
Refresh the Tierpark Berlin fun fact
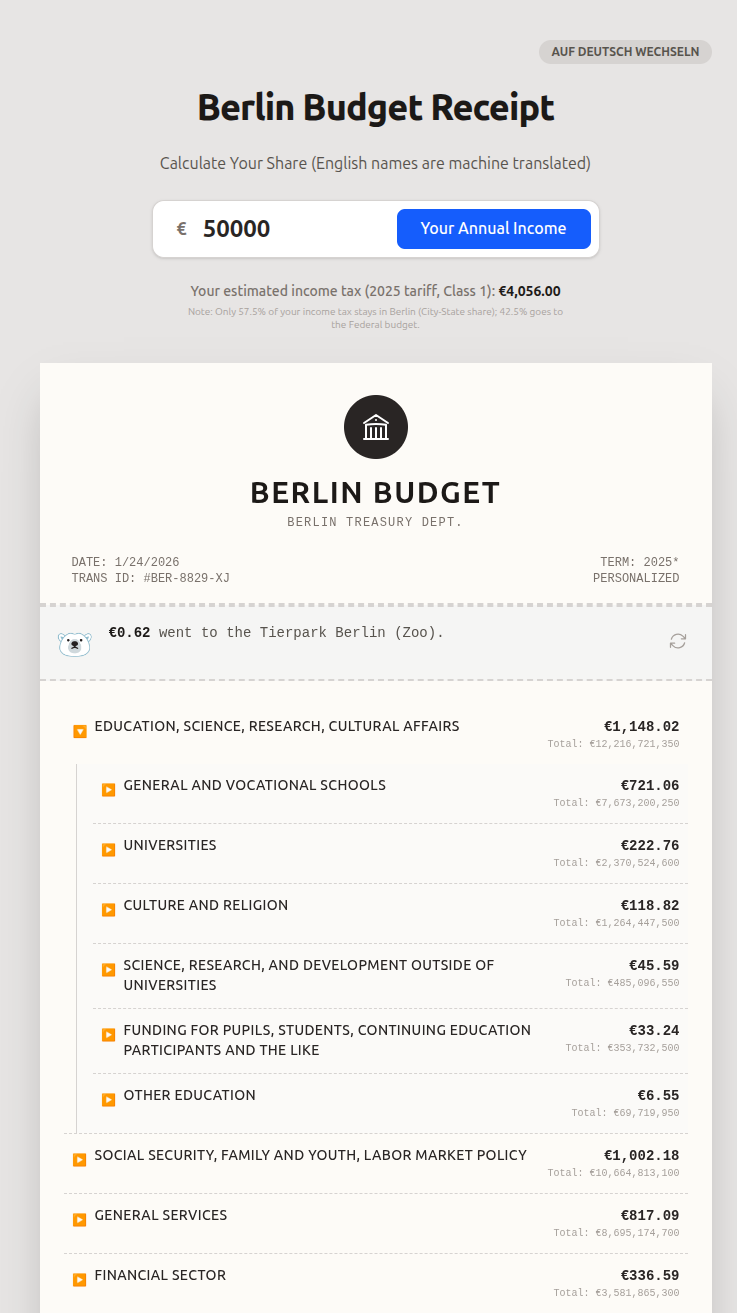678,641
